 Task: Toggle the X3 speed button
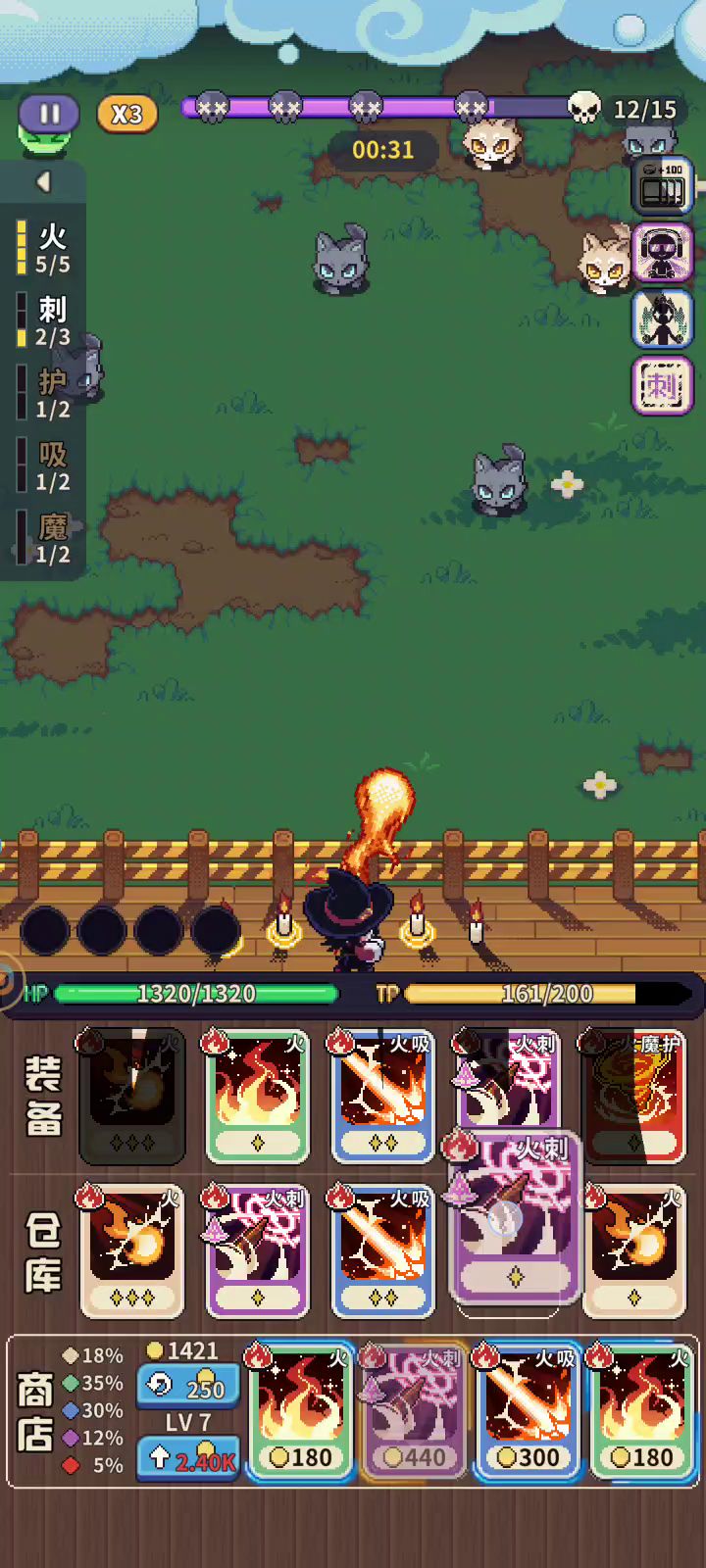(126, 115)
